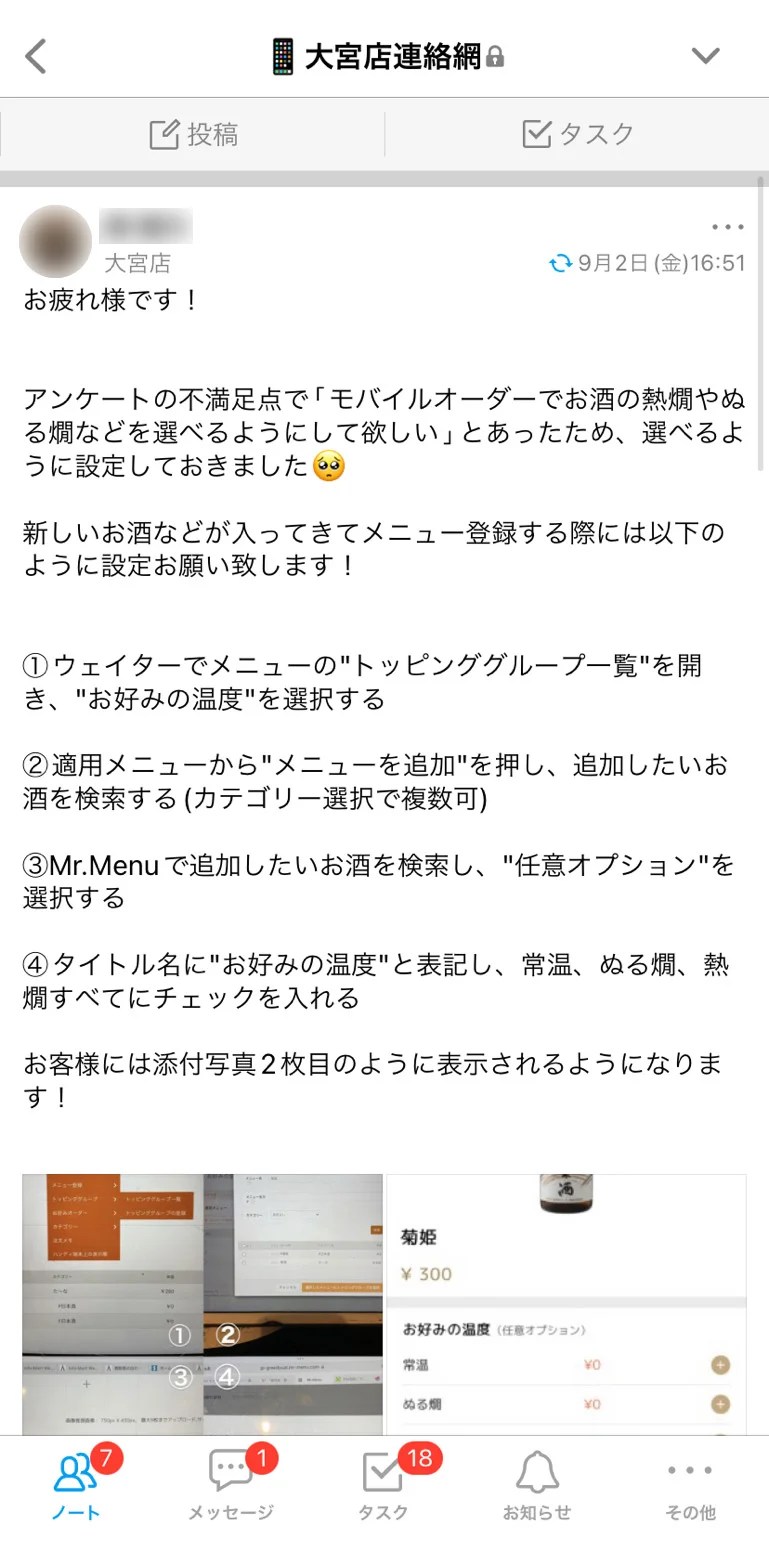Click the recurring arrows icon beside the timestamp
This screenshot has width=769, height=1550.
click(563, 263)
